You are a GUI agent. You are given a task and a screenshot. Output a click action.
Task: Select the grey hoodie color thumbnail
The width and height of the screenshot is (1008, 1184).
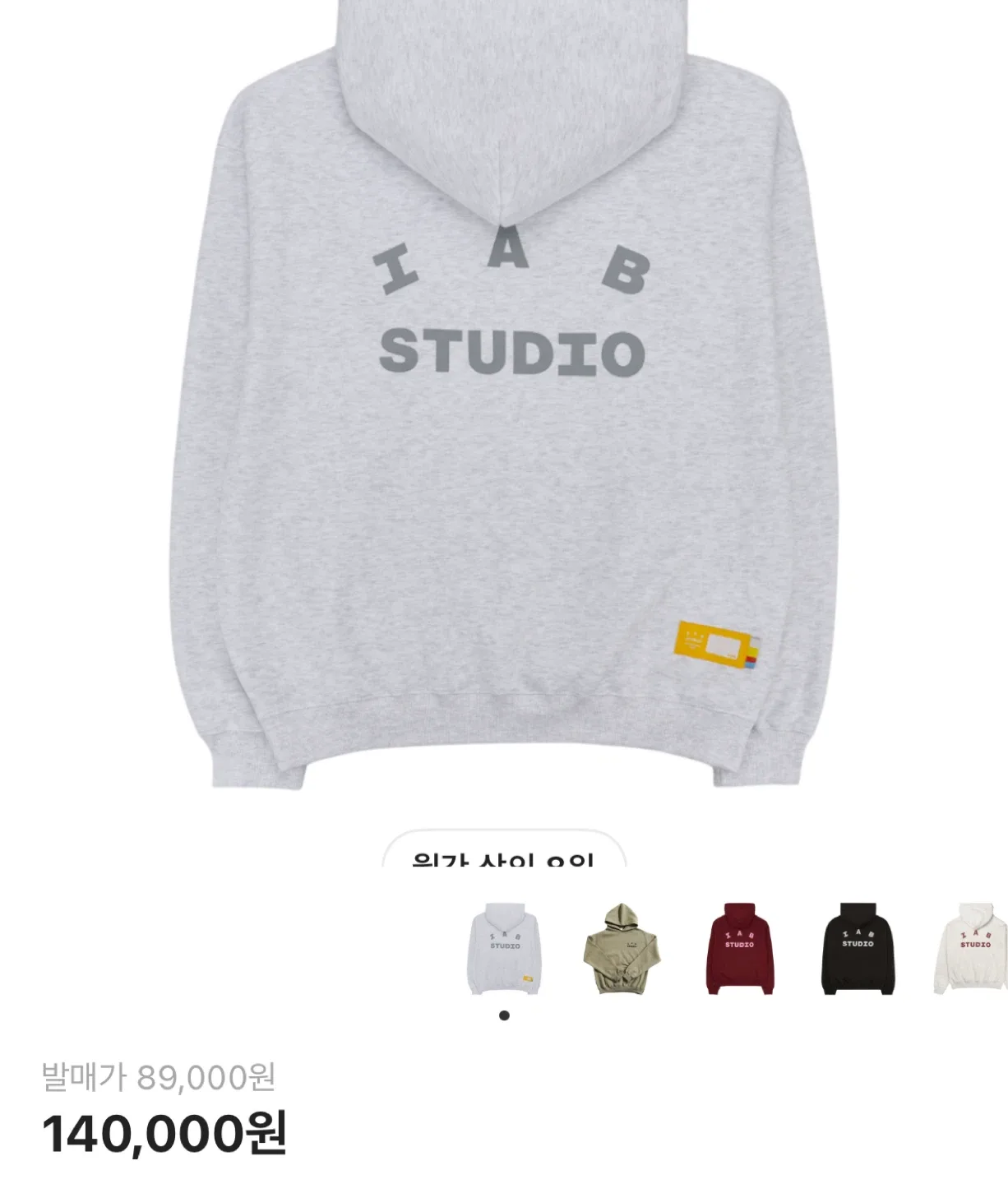504,949
